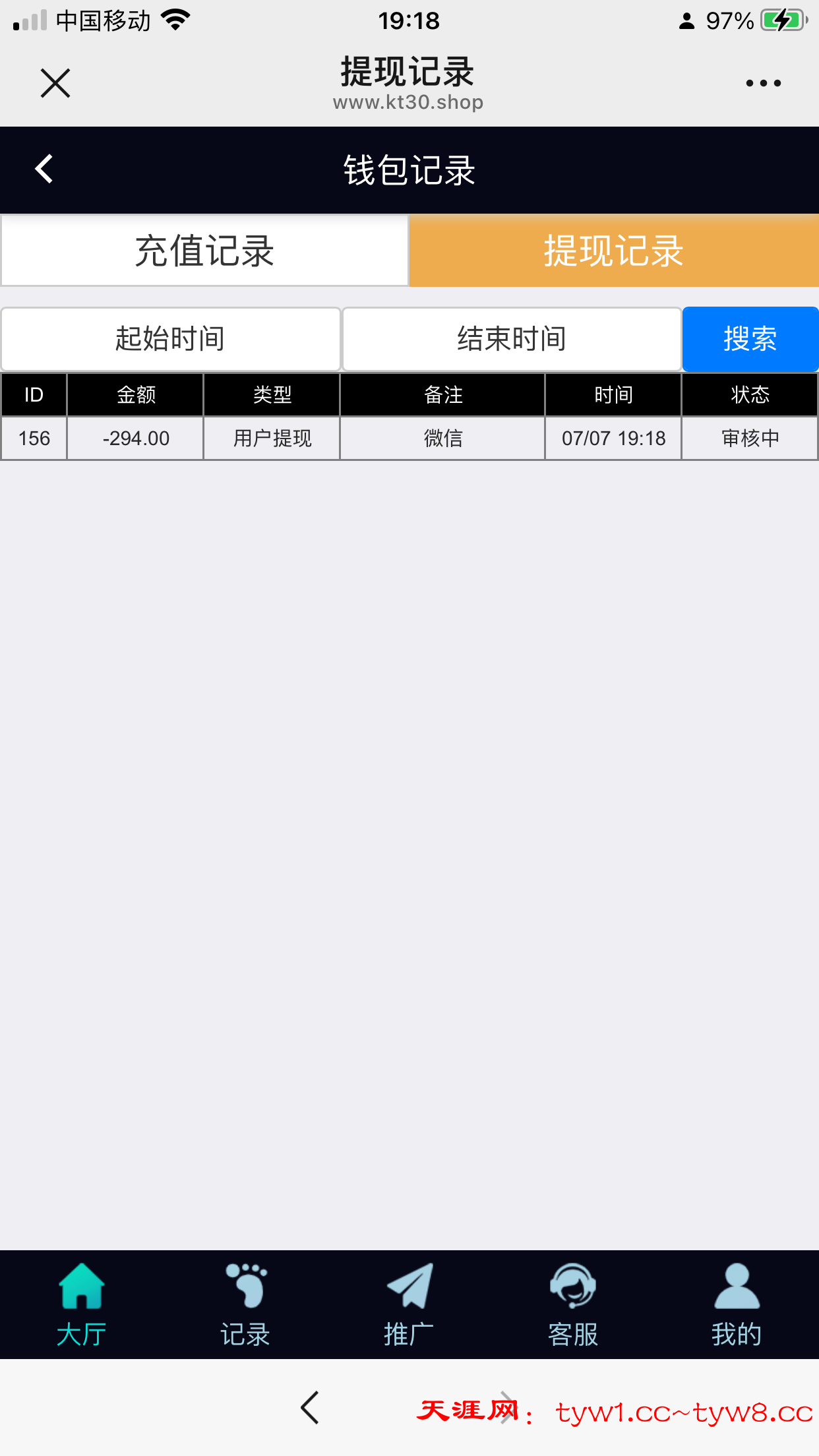This screenshot has height=1456, width=819.
Task: Close the in-app browser page
Action: point(55,83)
